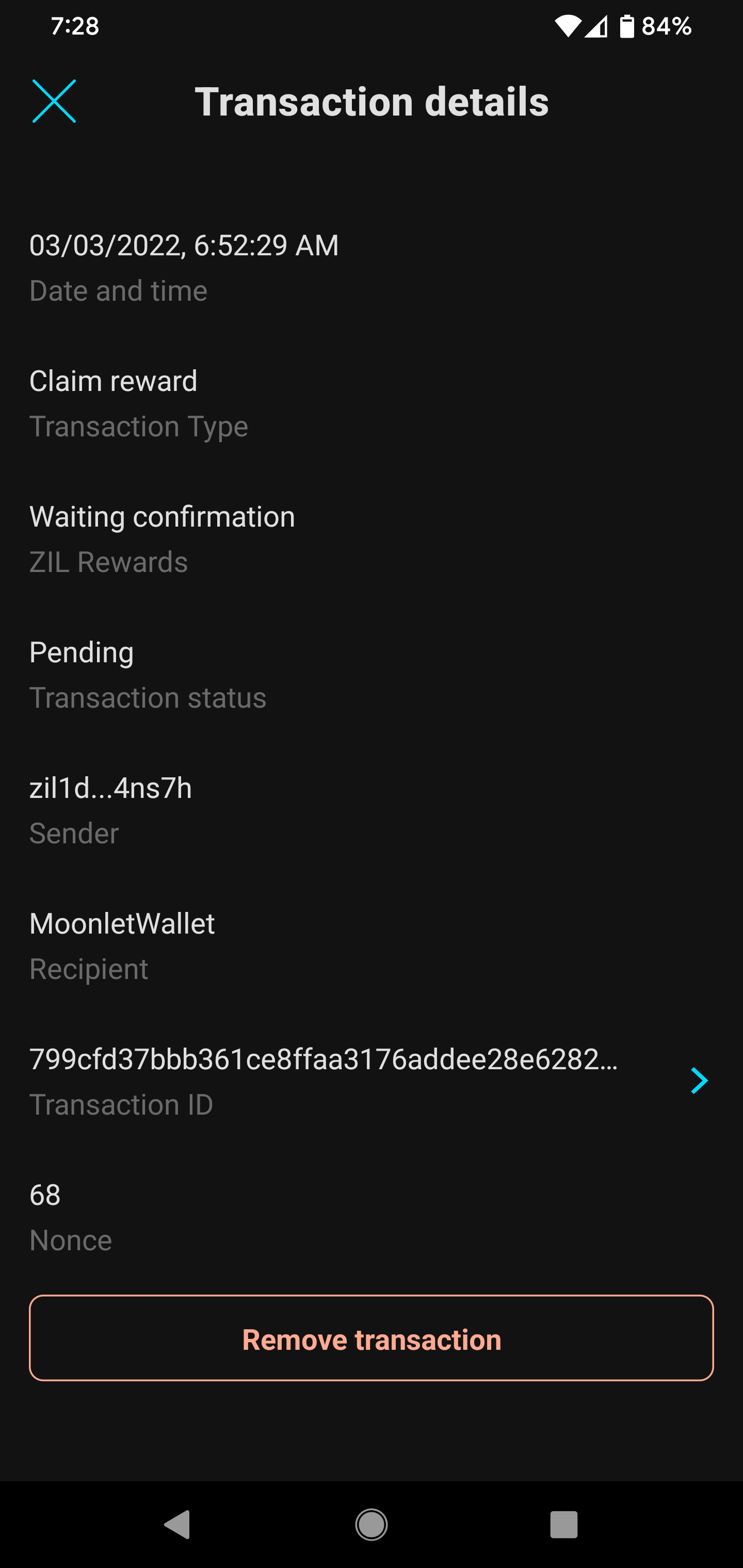Screen dimensions: 743x1568
Task: Tap the clock in the status bar
Action: point(75,26)
